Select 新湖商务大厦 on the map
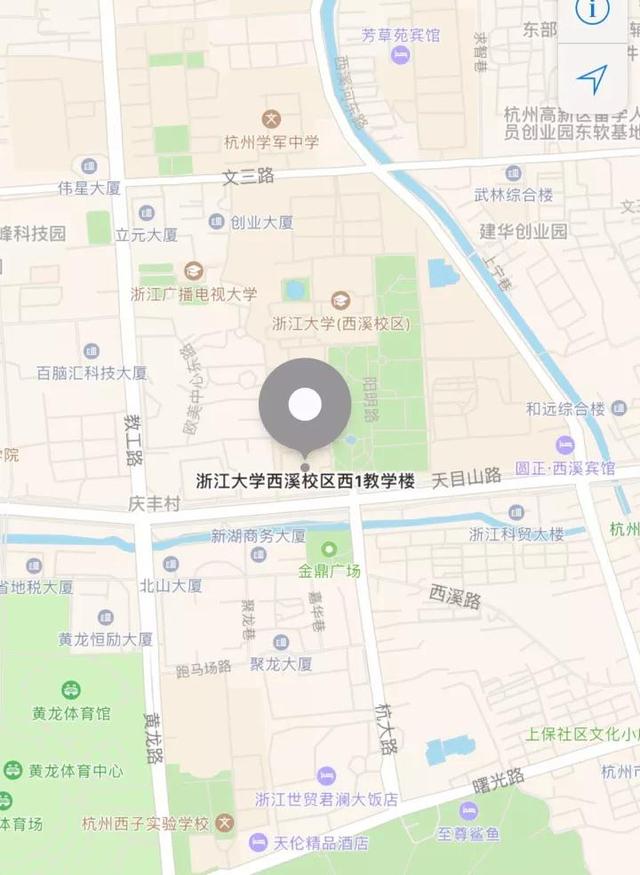 [259, 554]
